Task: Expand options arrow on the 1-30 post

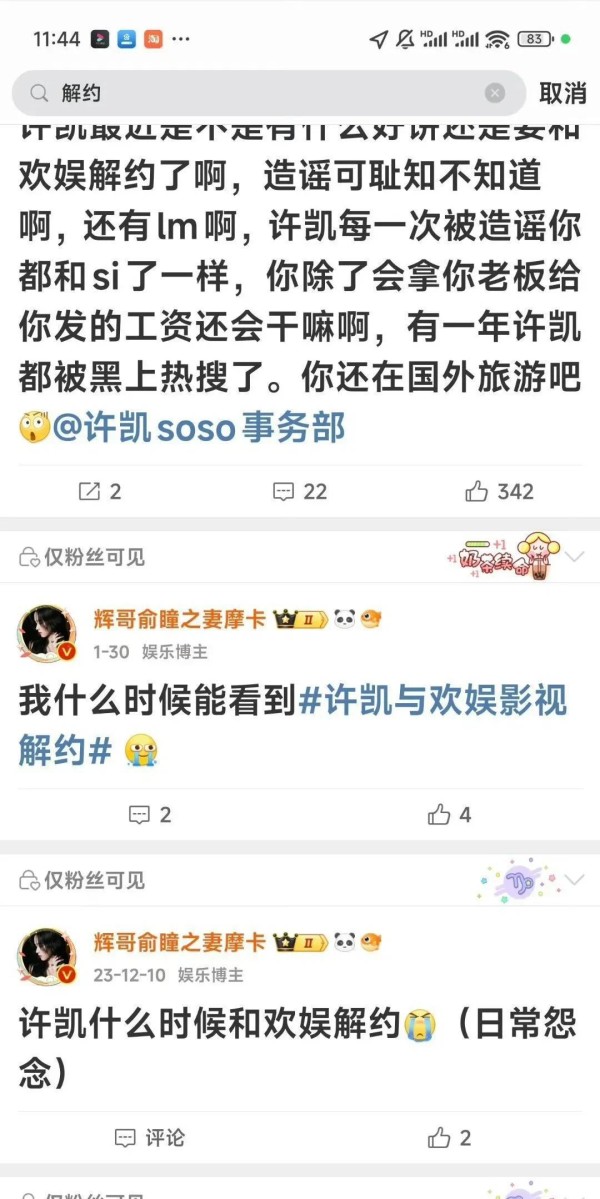Action: pos(573,557)
